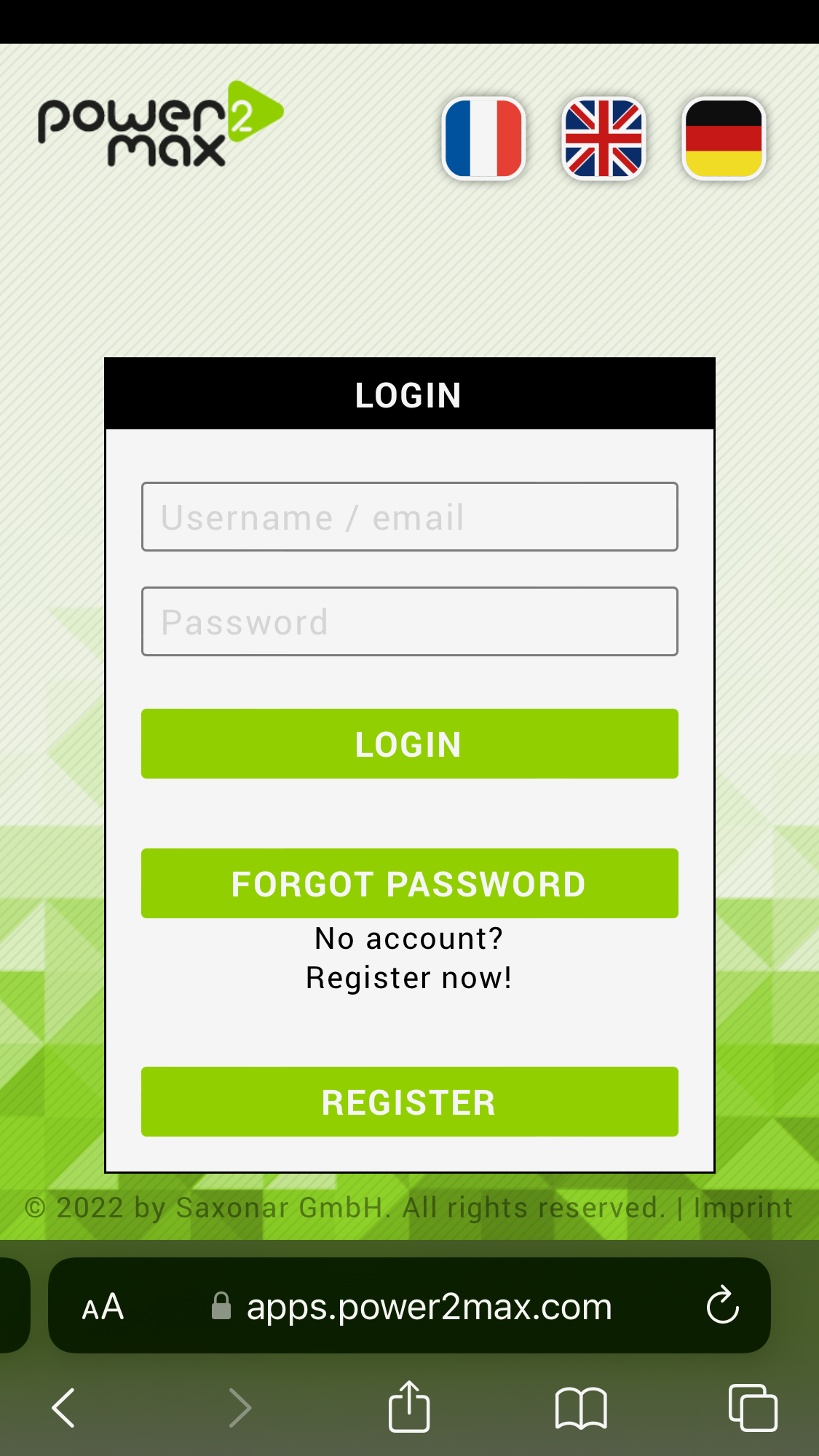Tap the green LOGIN button
819x1456 pixels.
[410, 744]
